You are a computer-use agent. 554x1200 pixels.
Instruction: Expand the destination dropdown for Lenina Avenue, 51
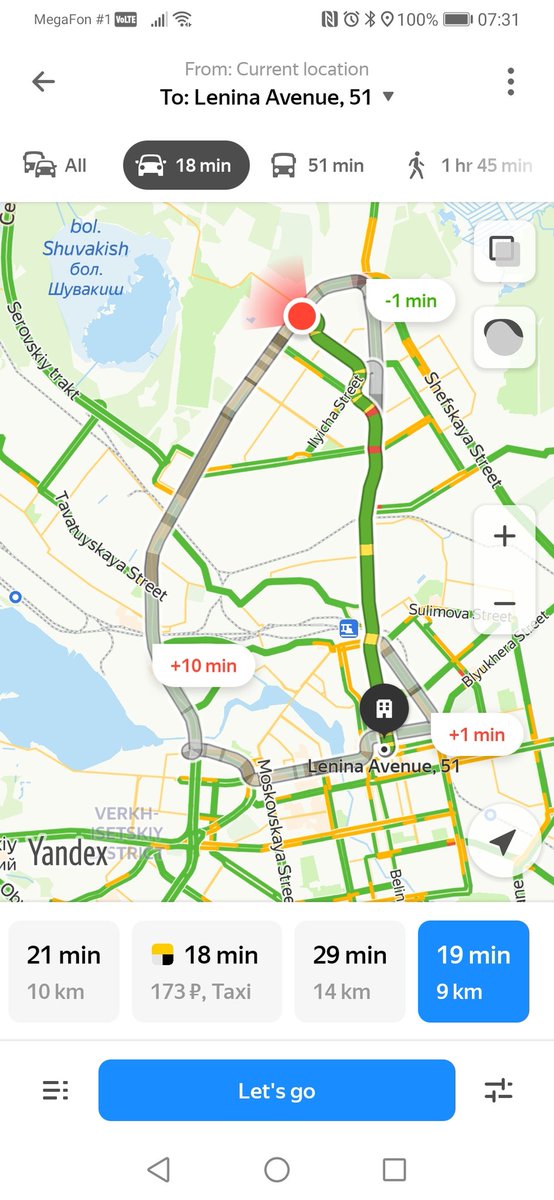(x=388, y=97)
